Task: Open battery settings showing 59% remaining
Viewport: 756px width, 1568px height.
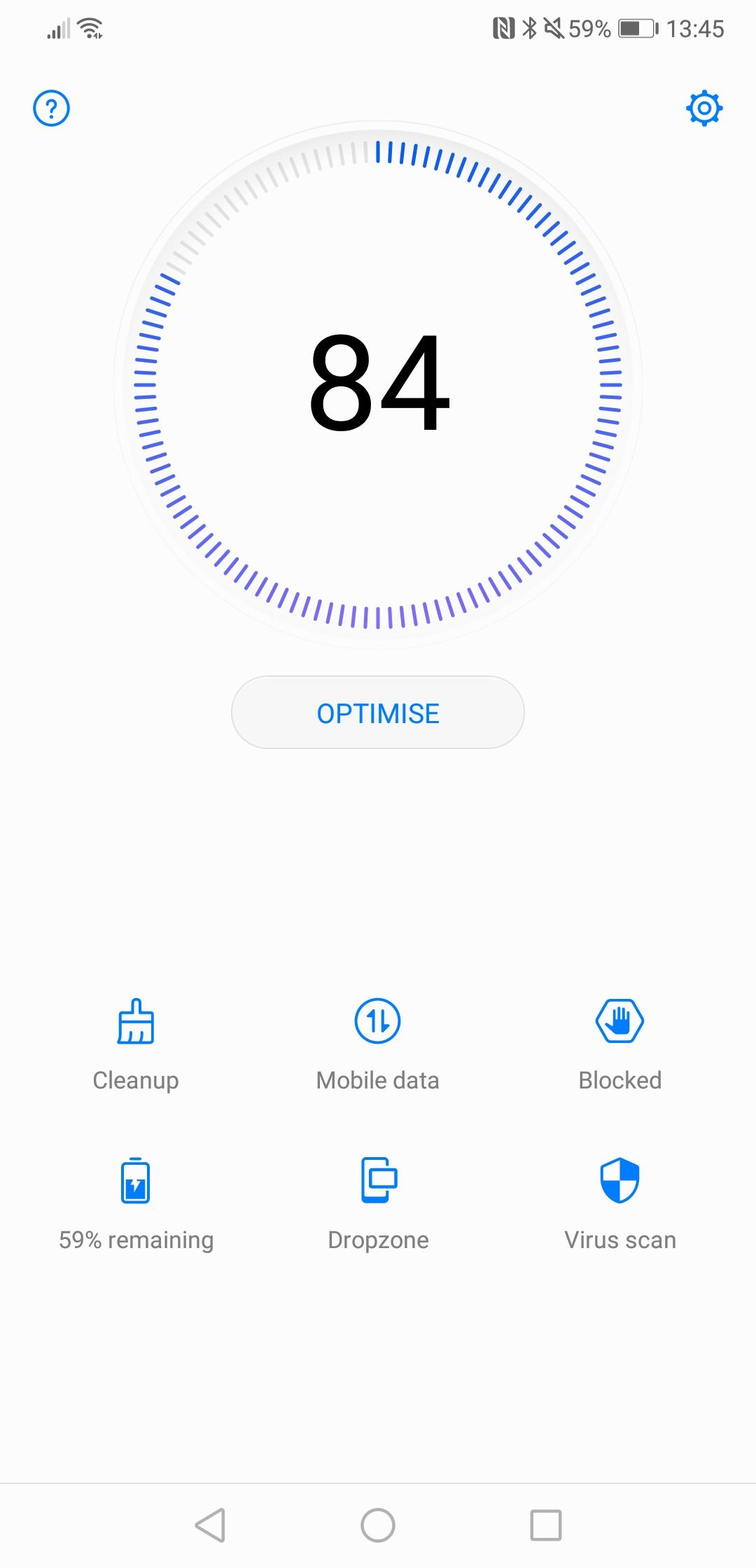Action: click(x=136, y=1203)
